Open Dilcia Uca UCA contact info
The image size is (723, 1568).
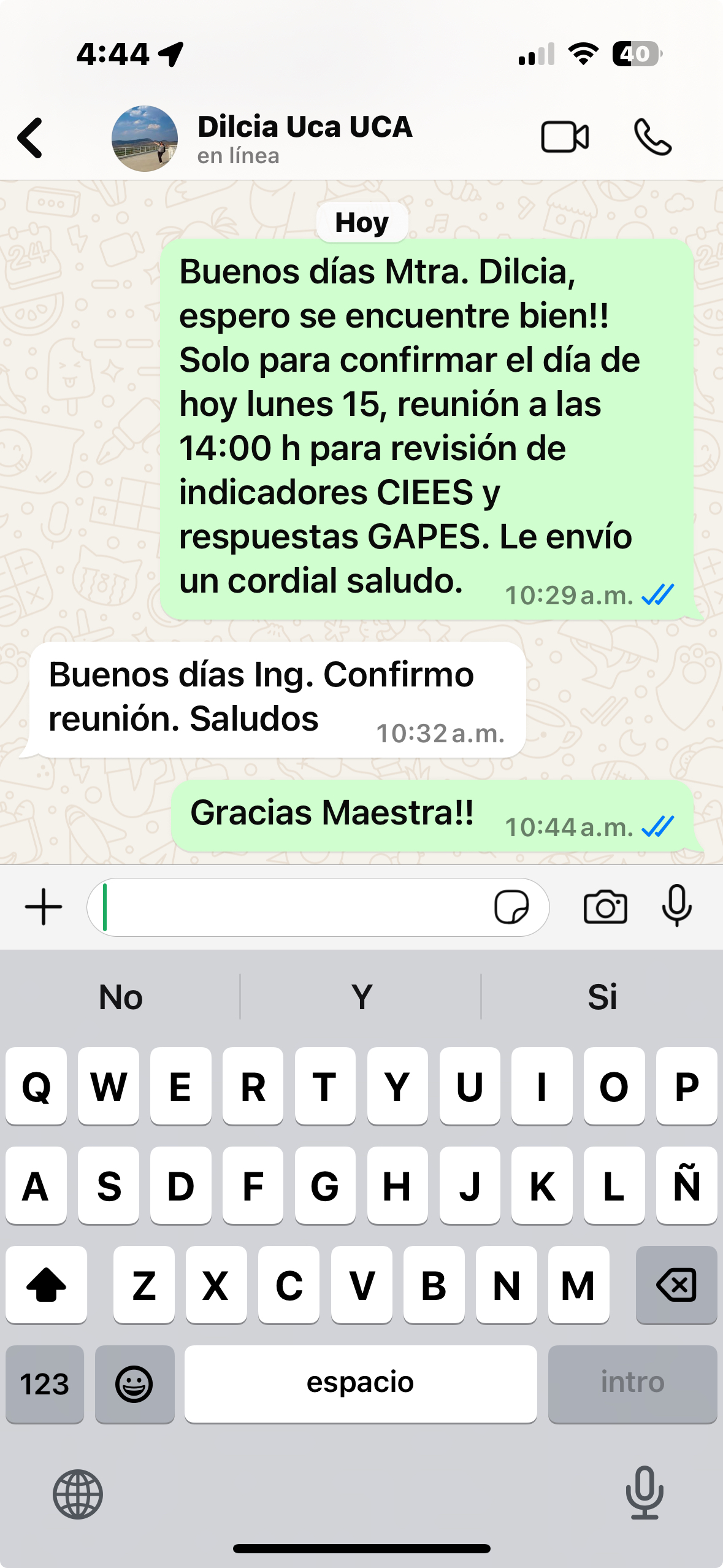coord(304,139)
